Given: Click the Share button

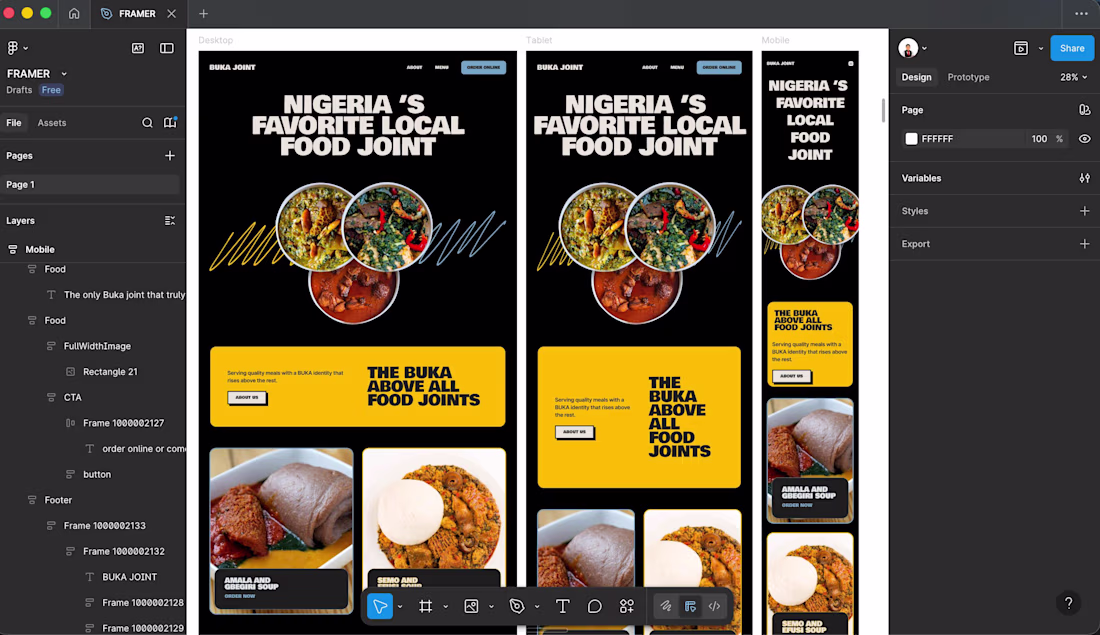Looking at the screenshot, I should point(1072,48).
